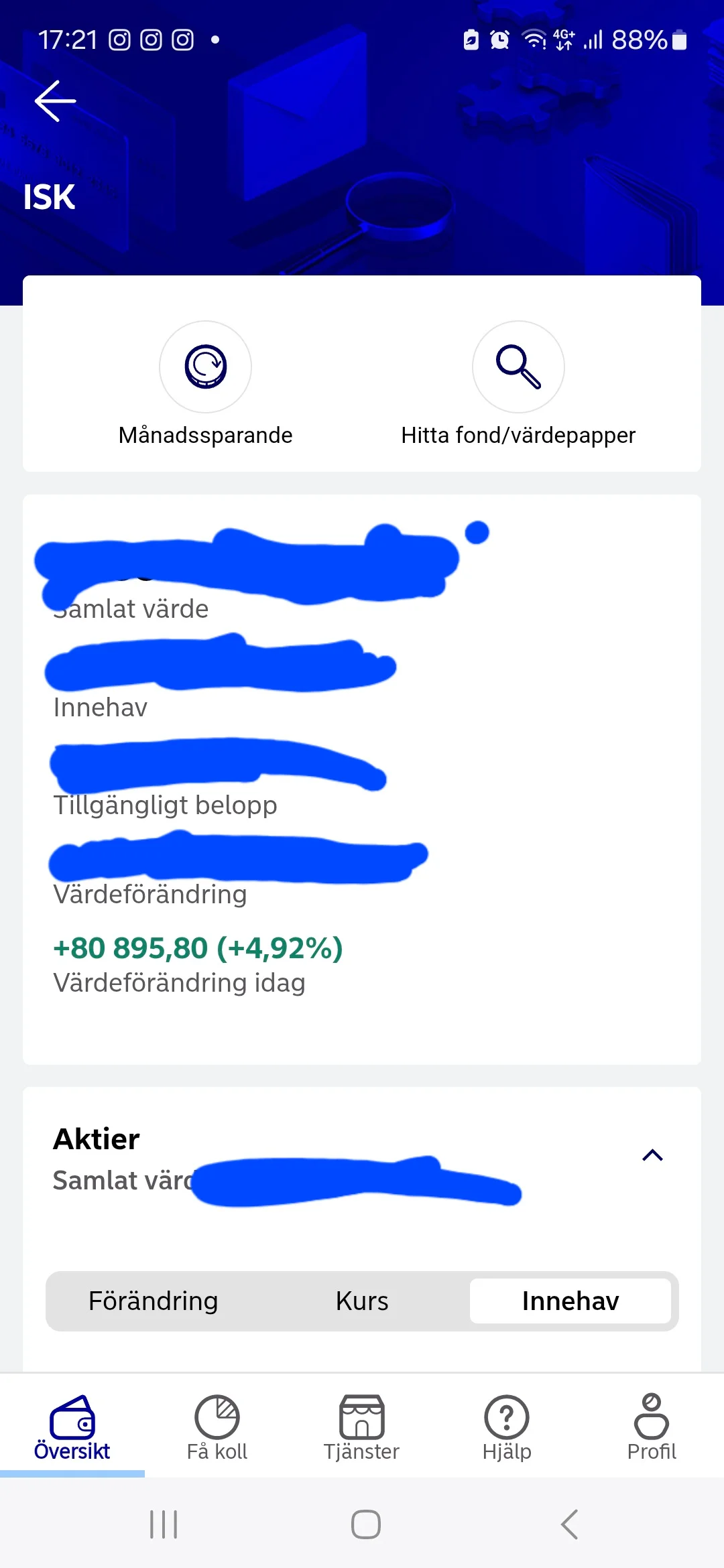
Task: Tap the back arrow on the ISK header
Action: [54, 101]
